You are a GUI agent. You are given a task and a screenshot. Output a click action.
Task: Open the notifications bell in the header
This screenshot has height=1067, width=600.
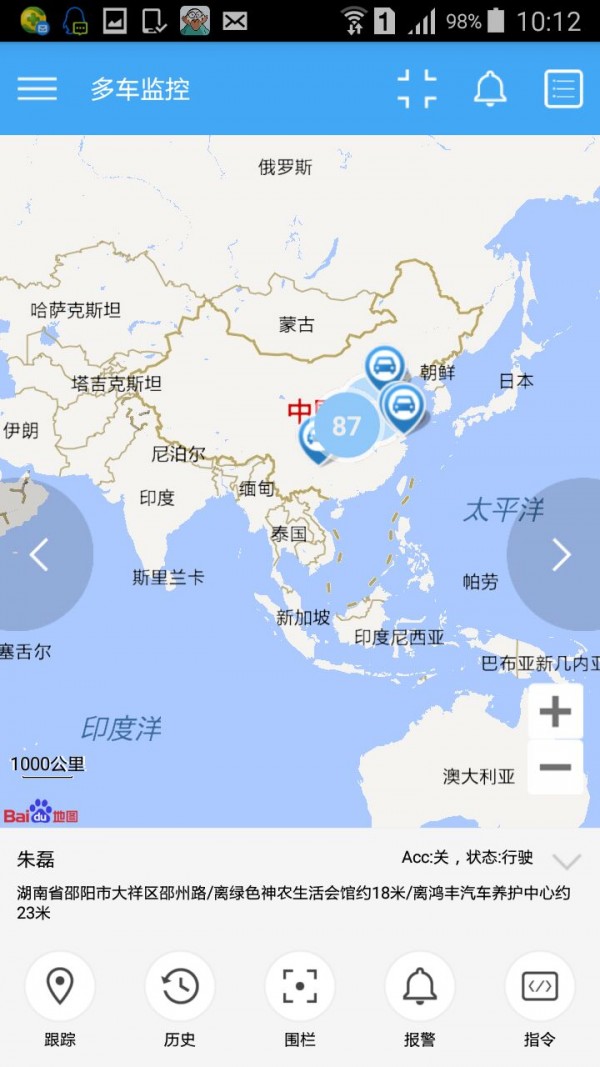490,89
